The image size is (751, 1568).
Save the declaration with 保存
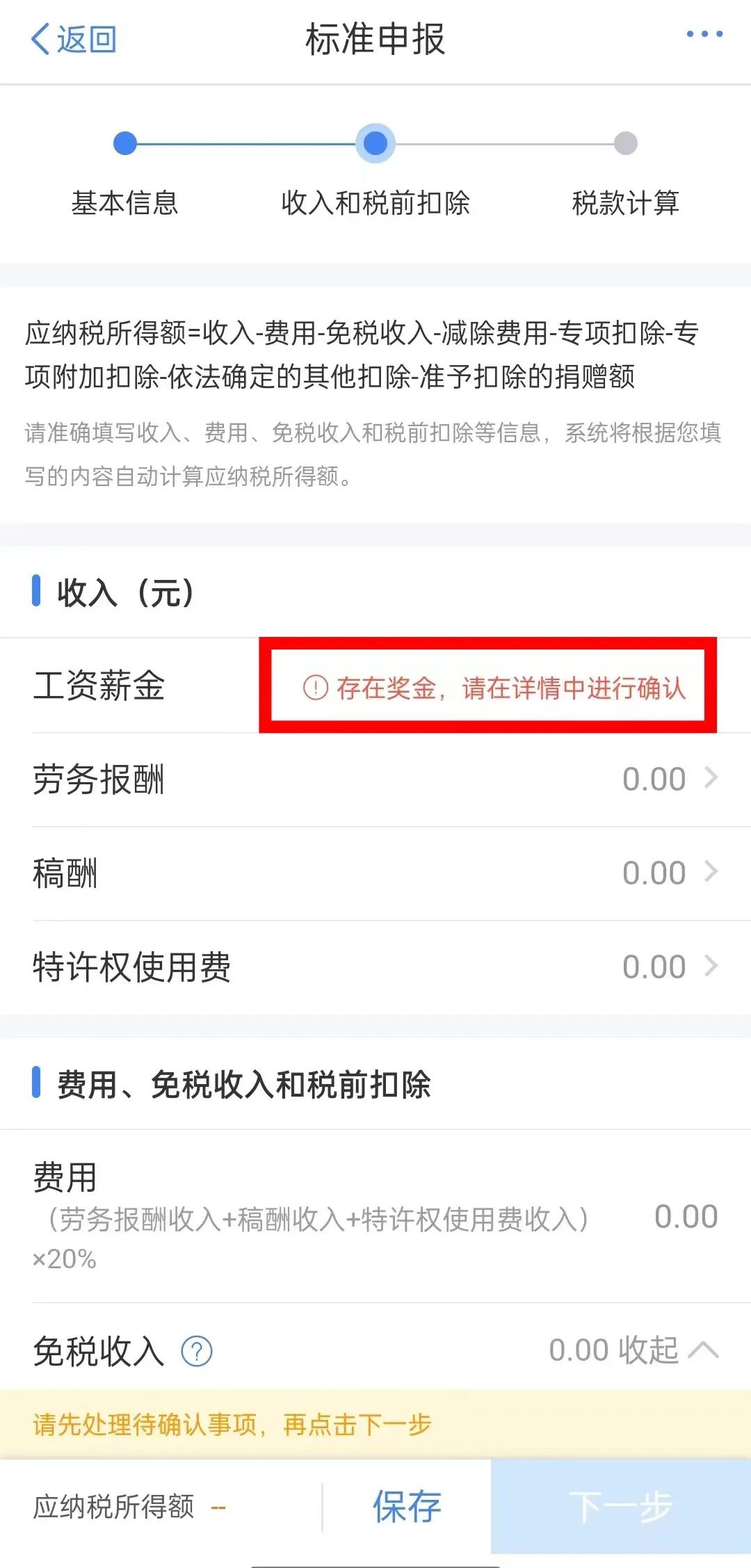[407, 1507]
